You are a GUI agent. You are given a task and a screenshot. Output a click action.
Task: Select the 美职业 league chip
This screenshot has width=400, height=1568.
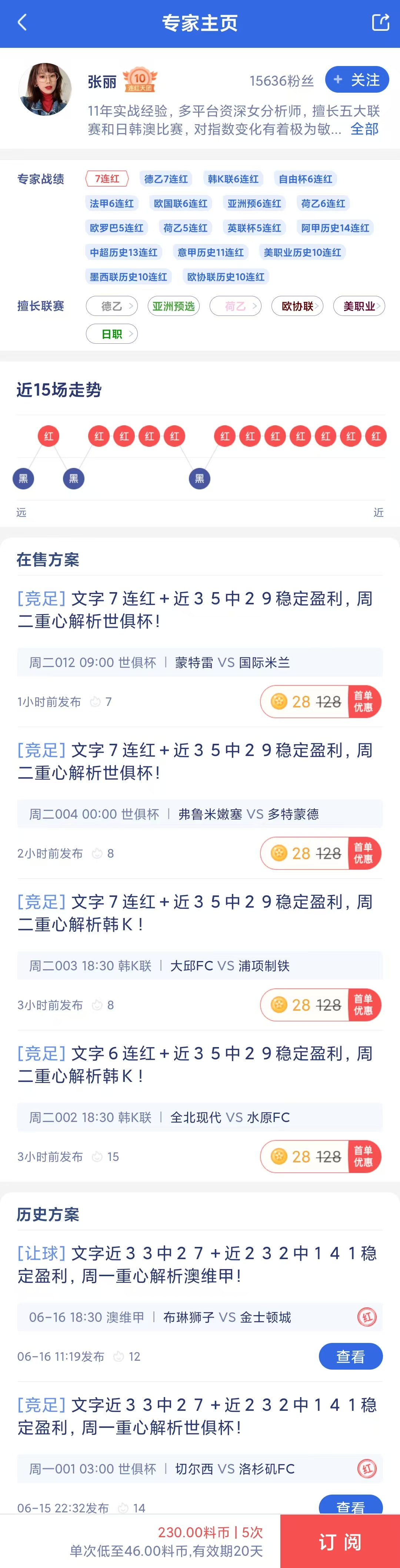click(359, 306)
